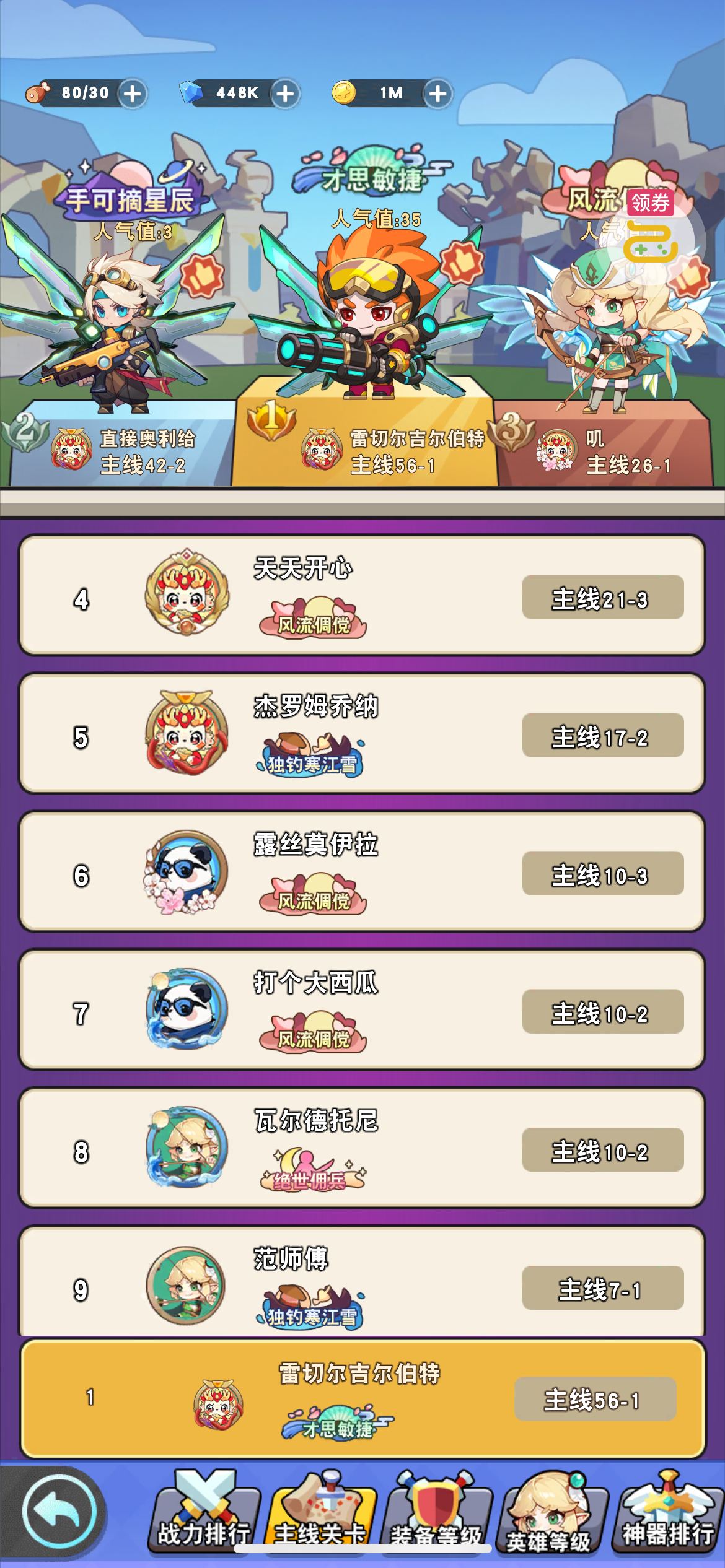This screenshot has height=1568, width=725.
Task: View rank 7 player 打个大西瓜
Action: coord(362,1009)
